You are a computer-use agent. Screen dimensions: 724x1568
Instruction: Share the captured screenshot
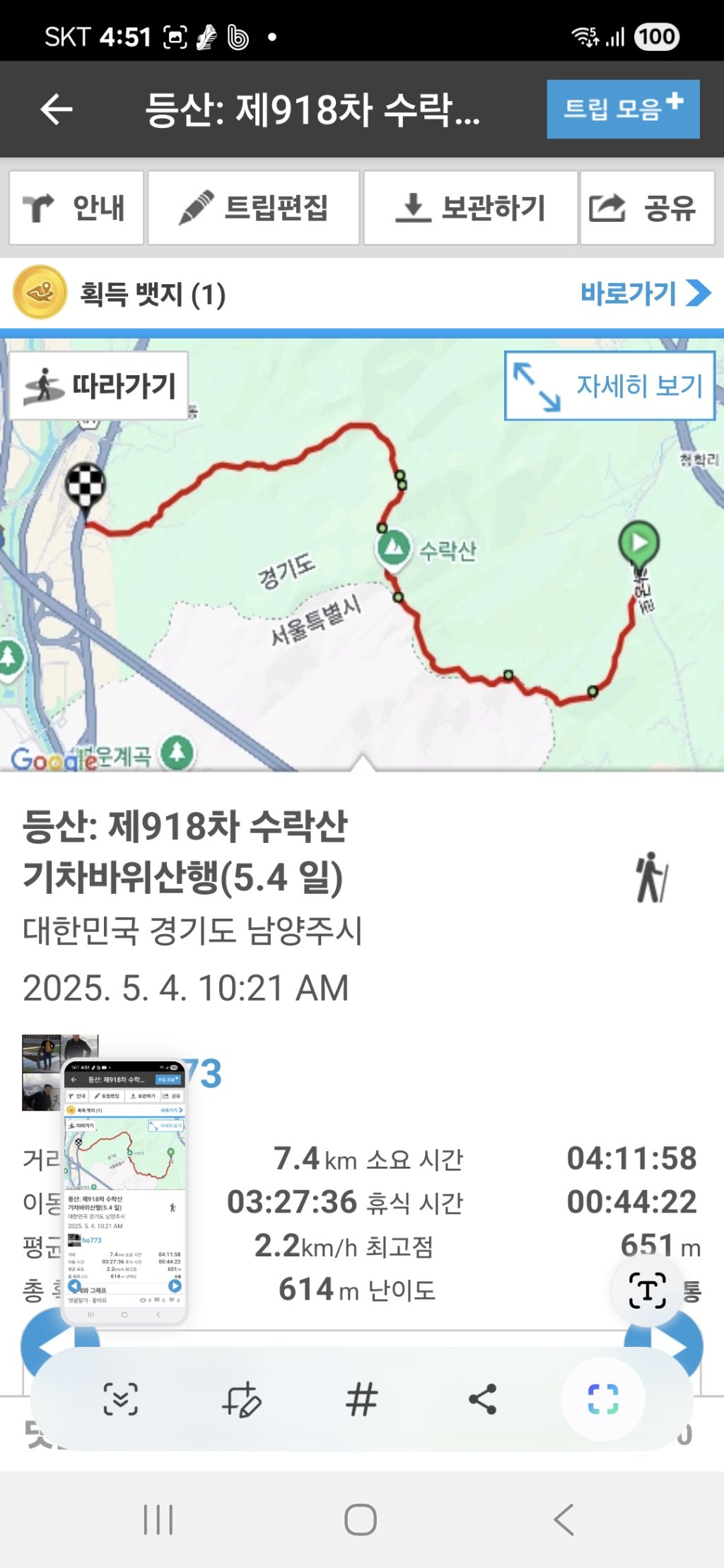483,1399
